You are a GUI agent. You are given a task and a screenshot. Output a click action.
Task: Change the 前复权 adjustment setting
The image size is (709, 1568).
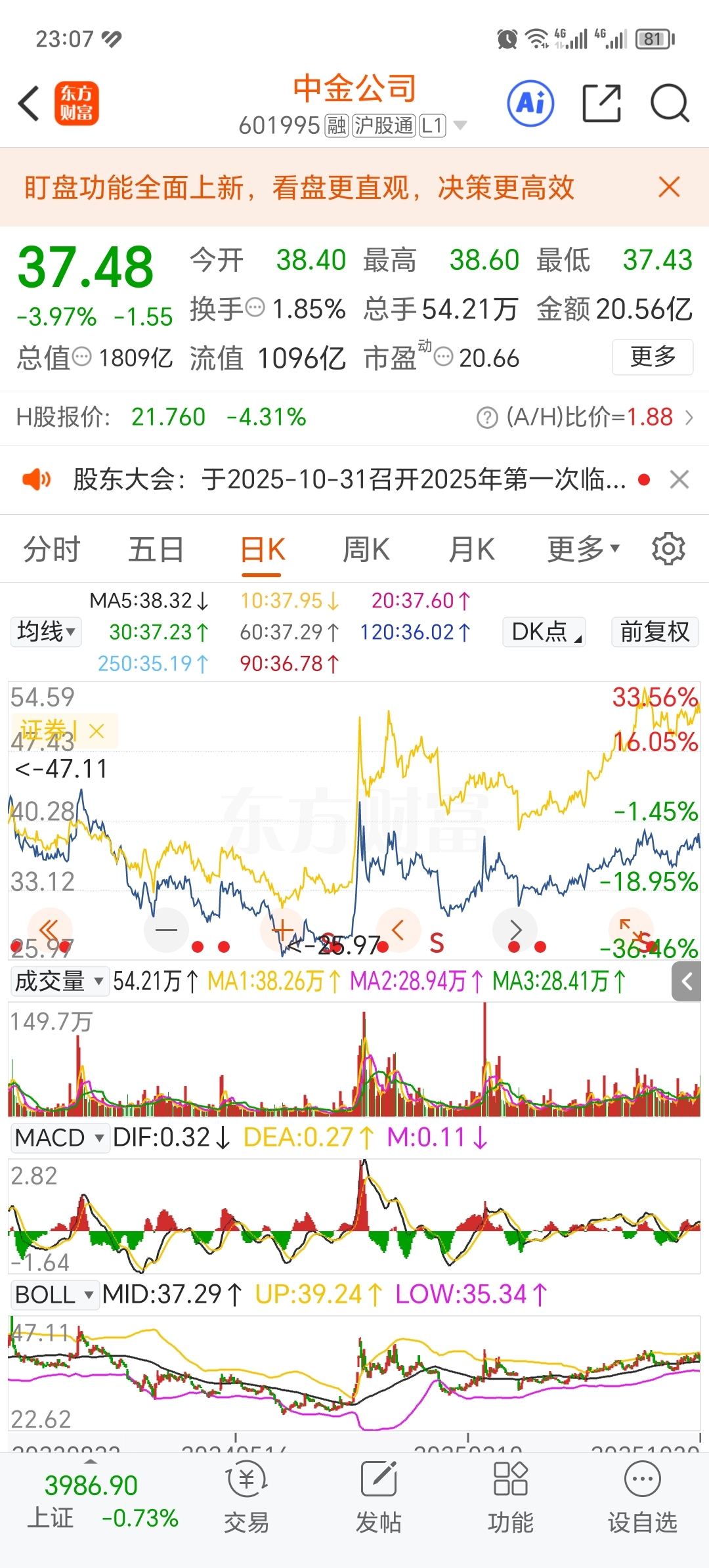tap(655, 632)
